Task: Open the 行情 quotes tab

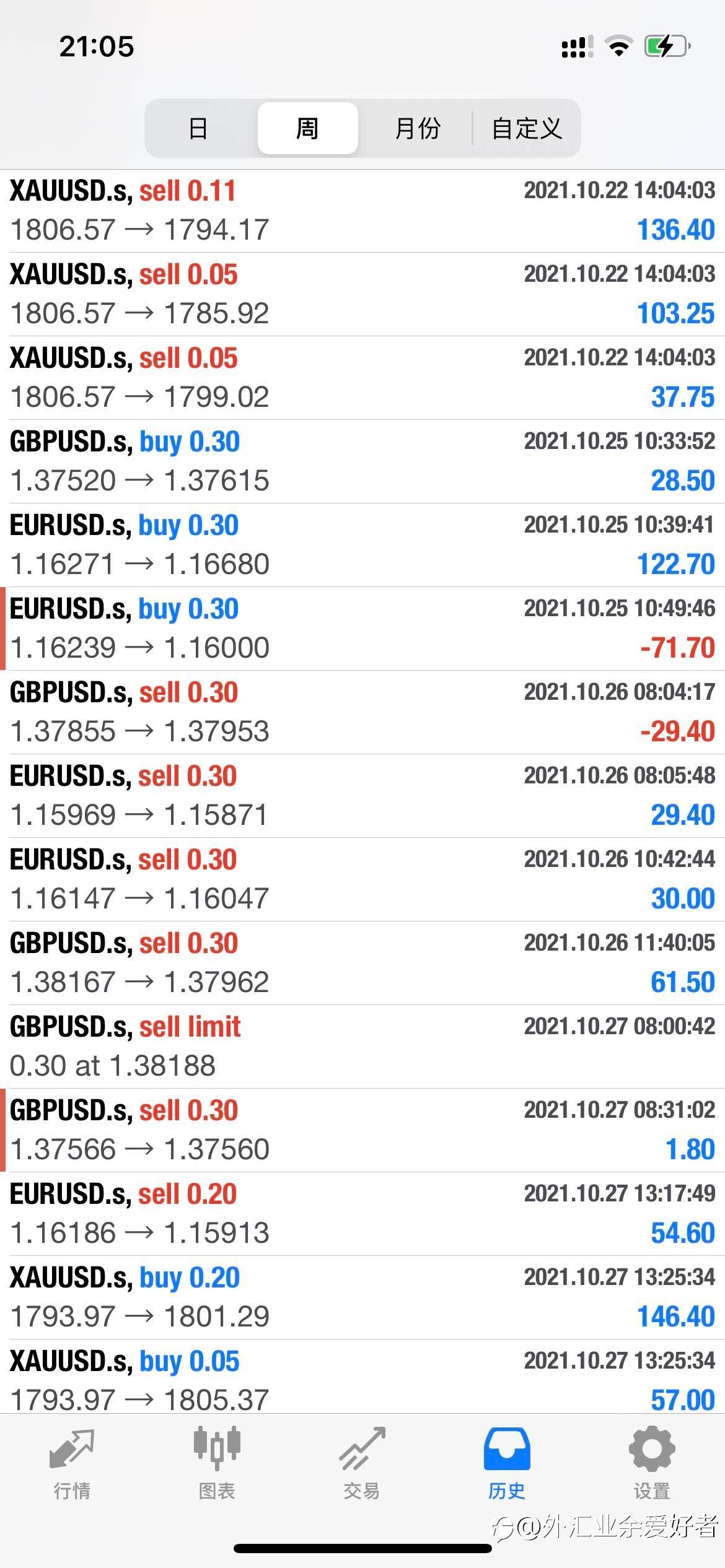Action: click(72, 1464)
